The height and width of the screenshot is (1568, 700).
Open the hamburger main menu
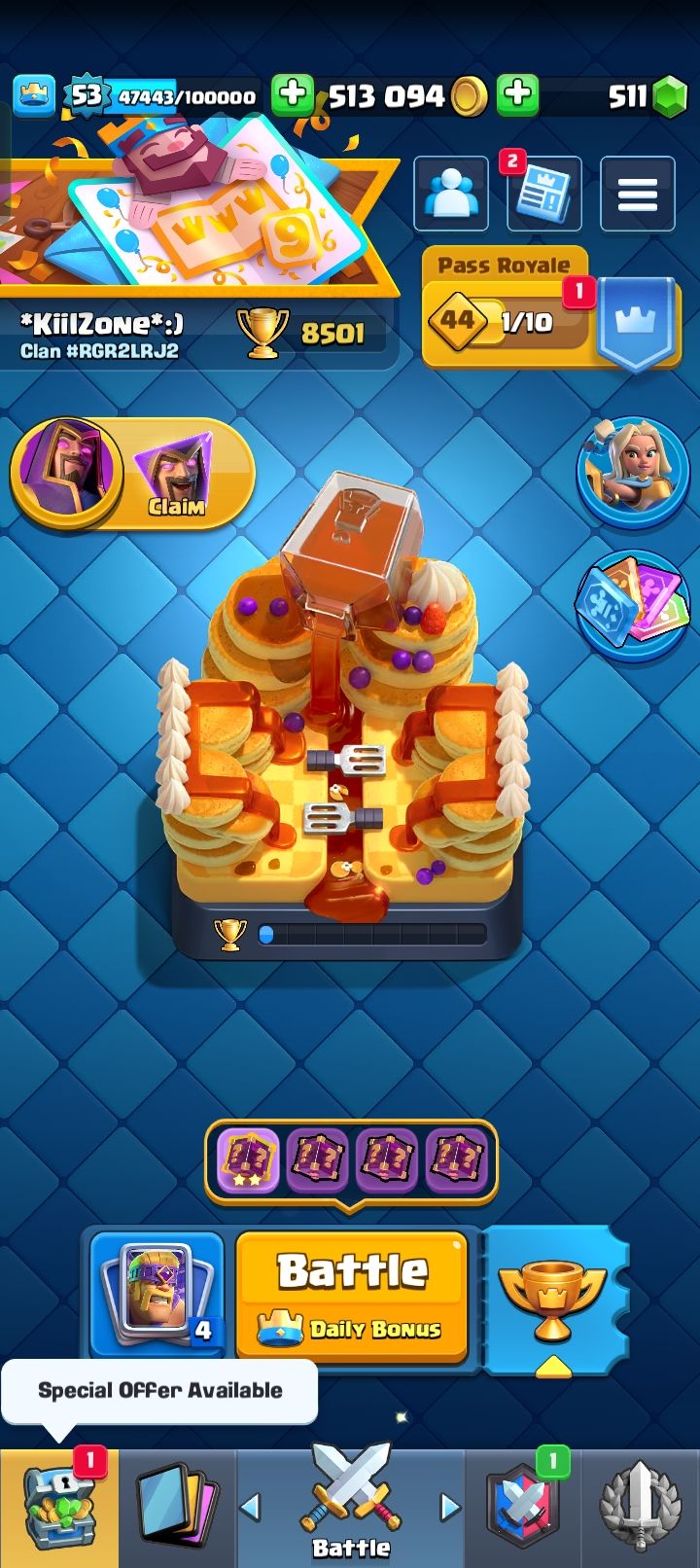point(638,194)
